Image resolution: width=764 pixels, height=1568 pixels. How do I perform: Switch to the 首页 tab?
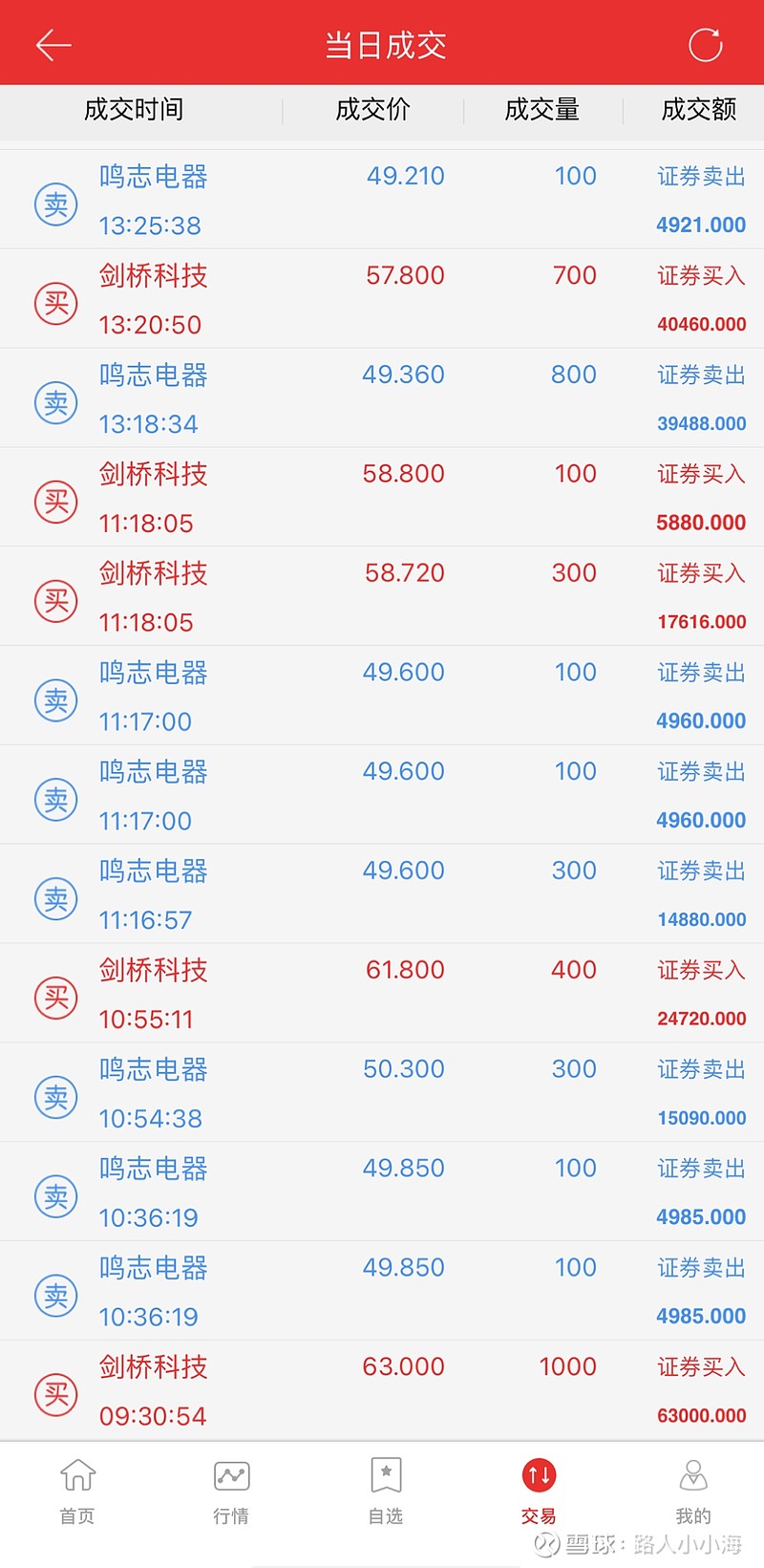pos(77,1492)
